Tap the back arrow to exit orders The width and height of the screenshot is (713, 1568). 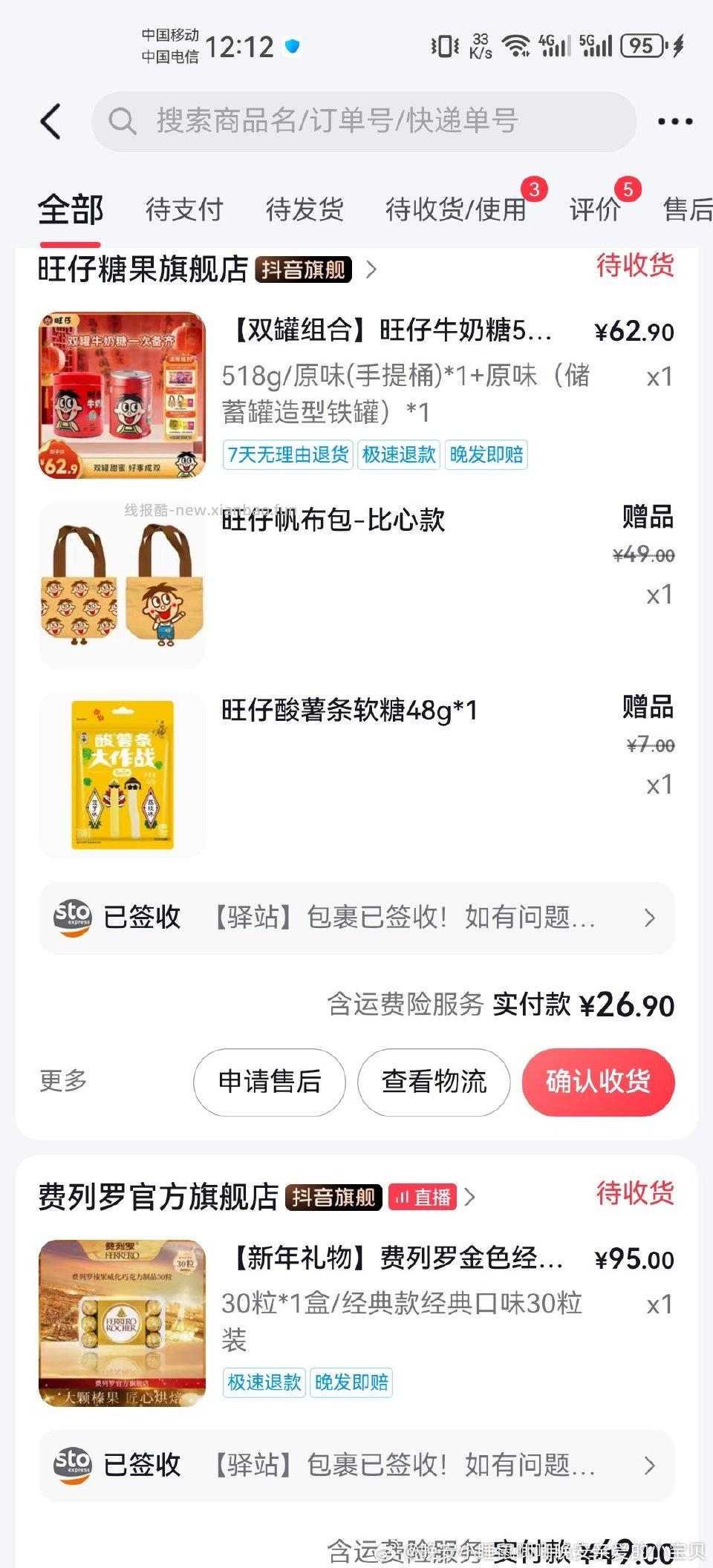[50, 121]
